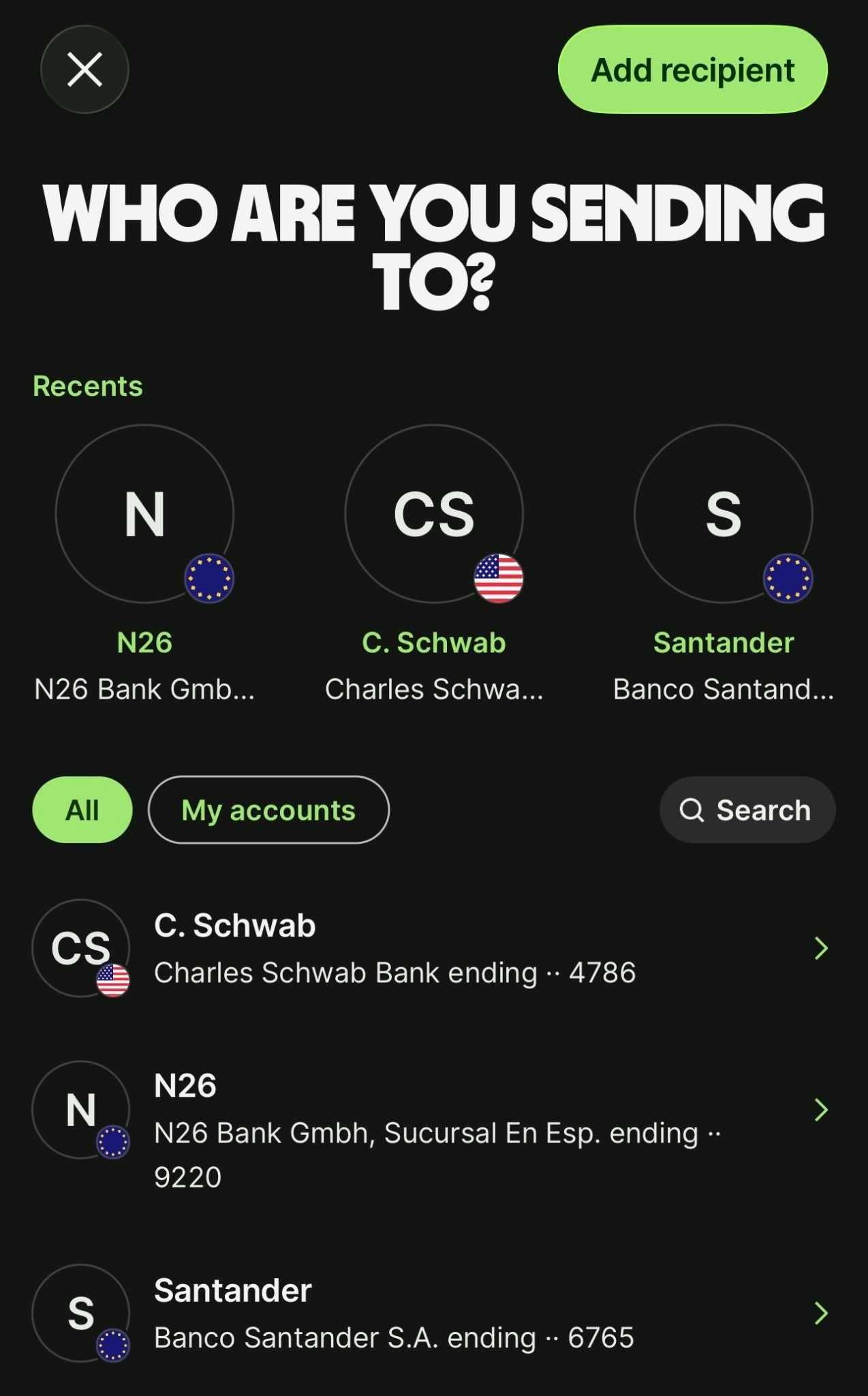
Task: Open the C. Schwab account ending 4786
Action: pos(433,948)
